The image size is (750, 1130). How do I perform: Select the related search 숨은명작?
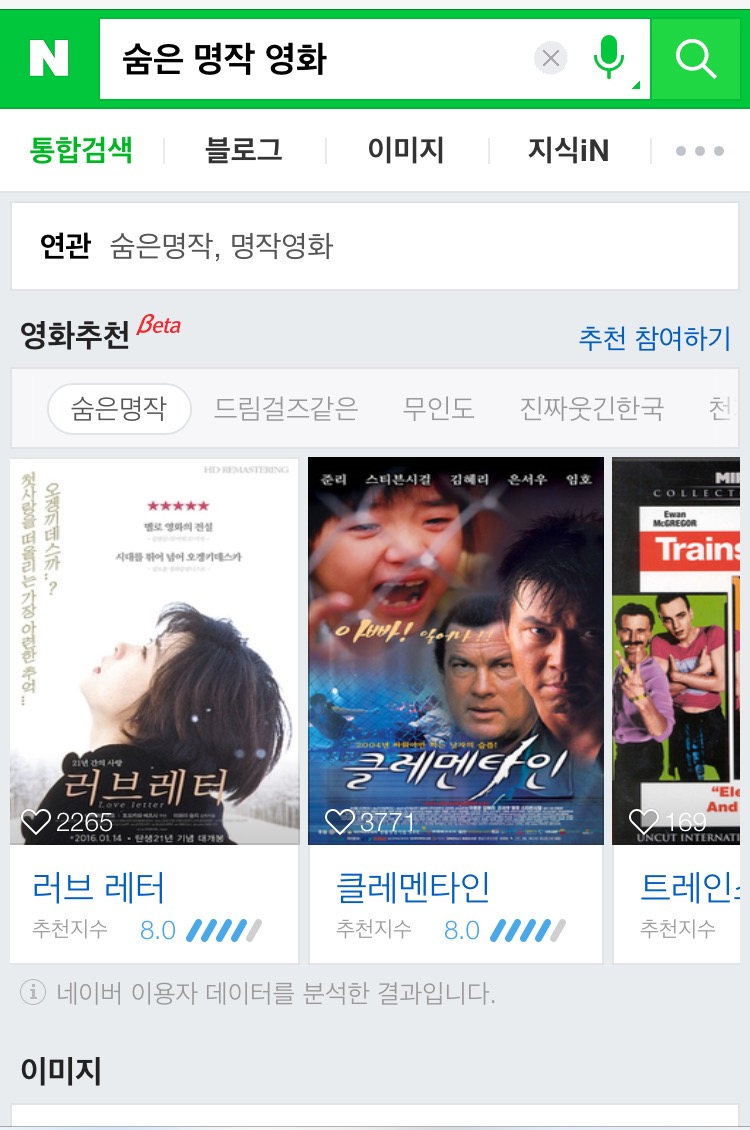[161, 246]
